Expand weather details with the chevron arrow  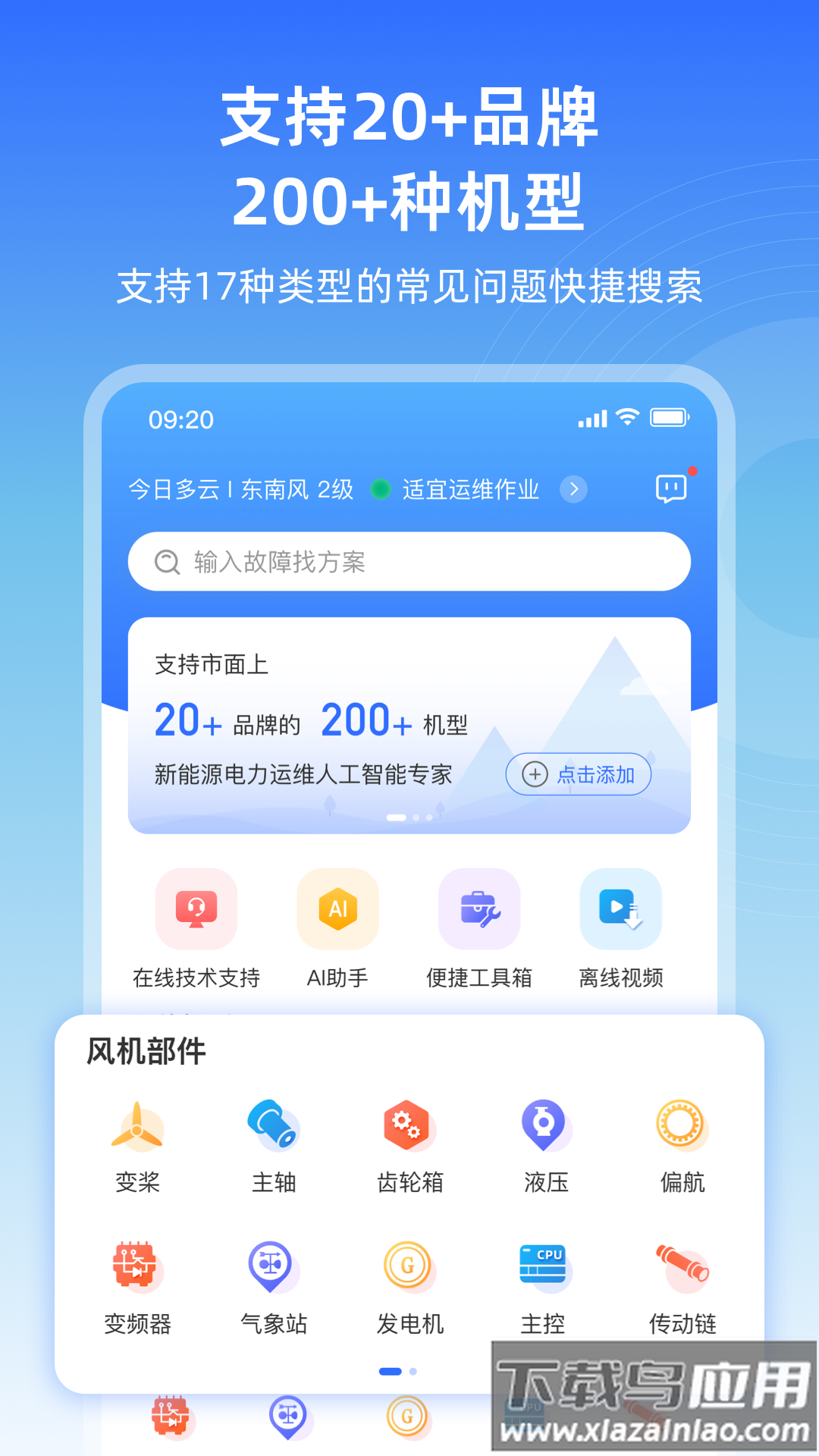pyautogui.click(x=575, y=489)
